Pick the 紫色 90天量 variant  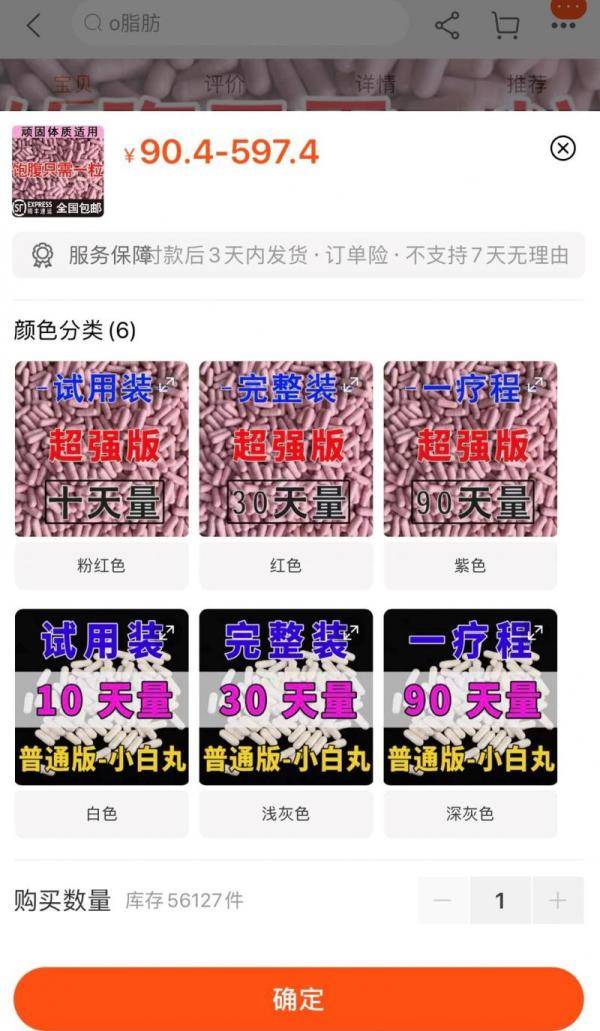pos(470,472)
